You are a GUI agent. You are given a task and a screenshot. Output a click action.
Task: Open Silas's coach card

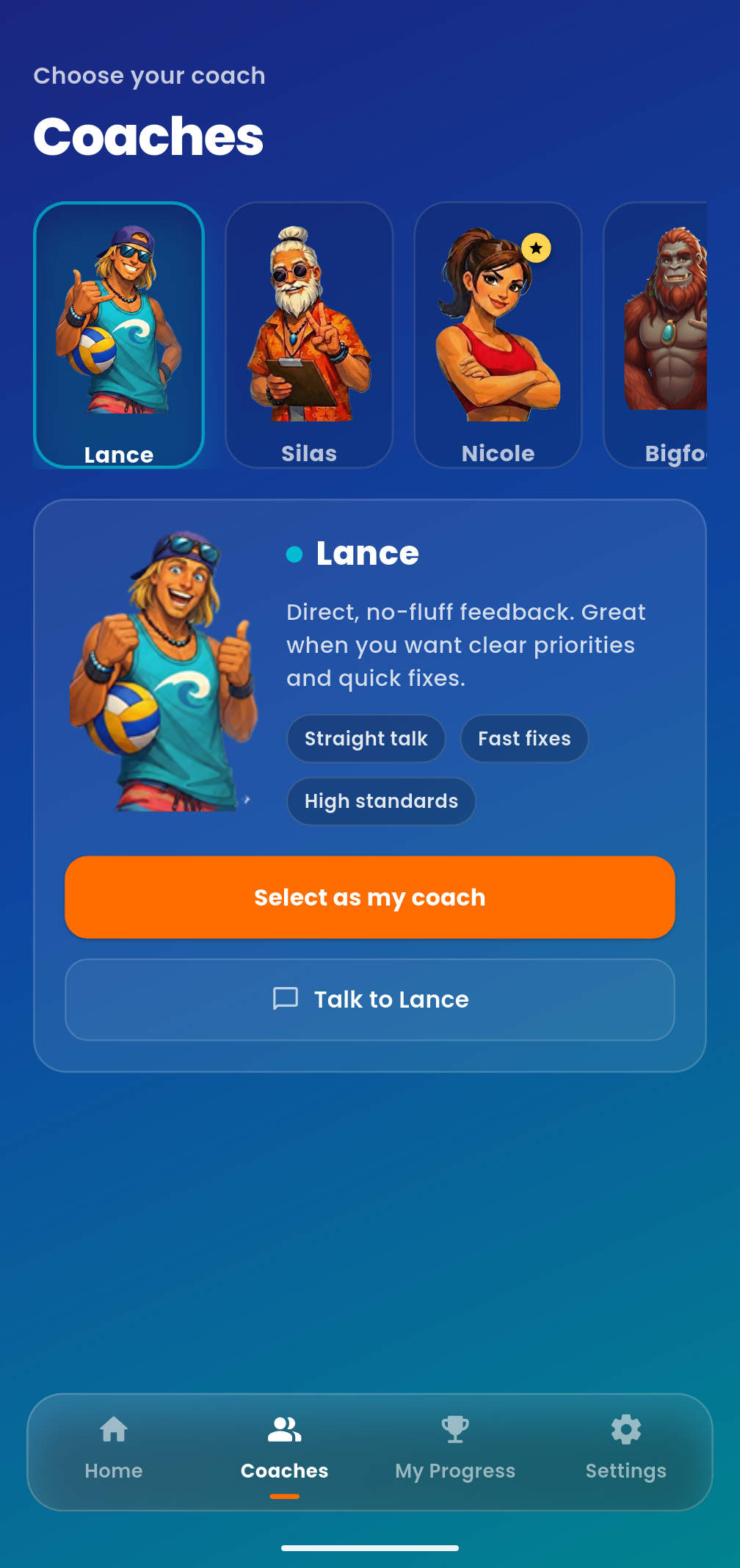coord(308,334)
